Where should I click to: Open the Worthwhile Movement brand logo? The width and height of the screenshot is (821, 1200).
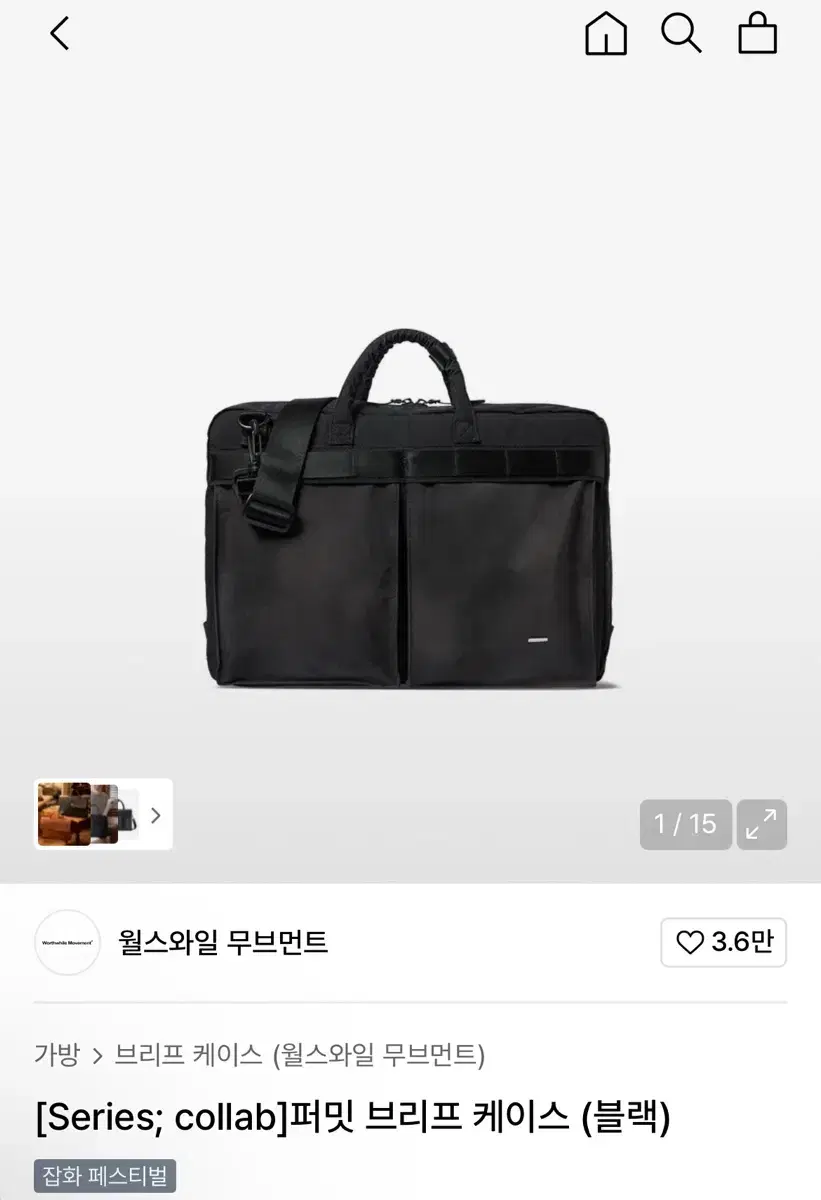[66, 943]
